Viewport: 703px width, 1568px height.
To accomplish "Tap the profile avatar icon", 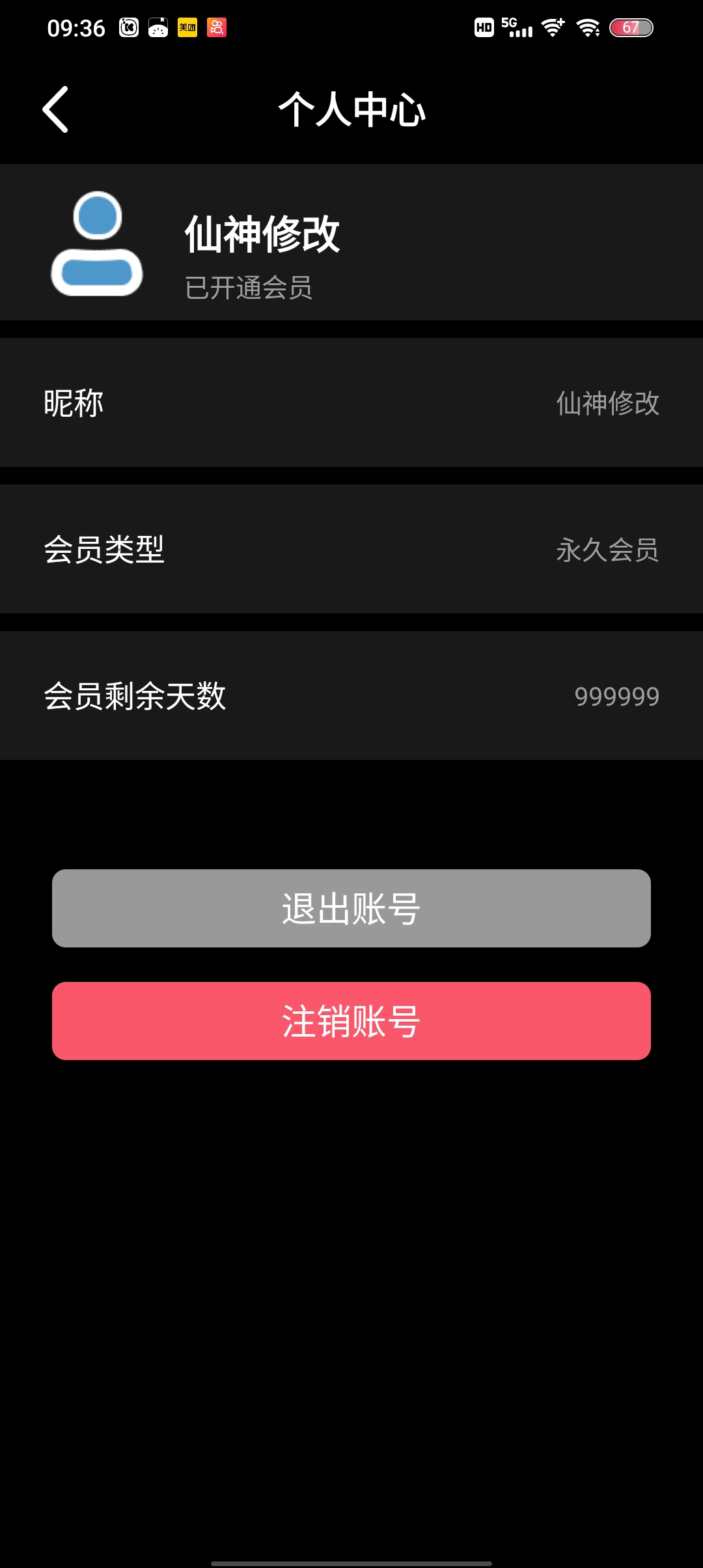I will tap(97, 243).
